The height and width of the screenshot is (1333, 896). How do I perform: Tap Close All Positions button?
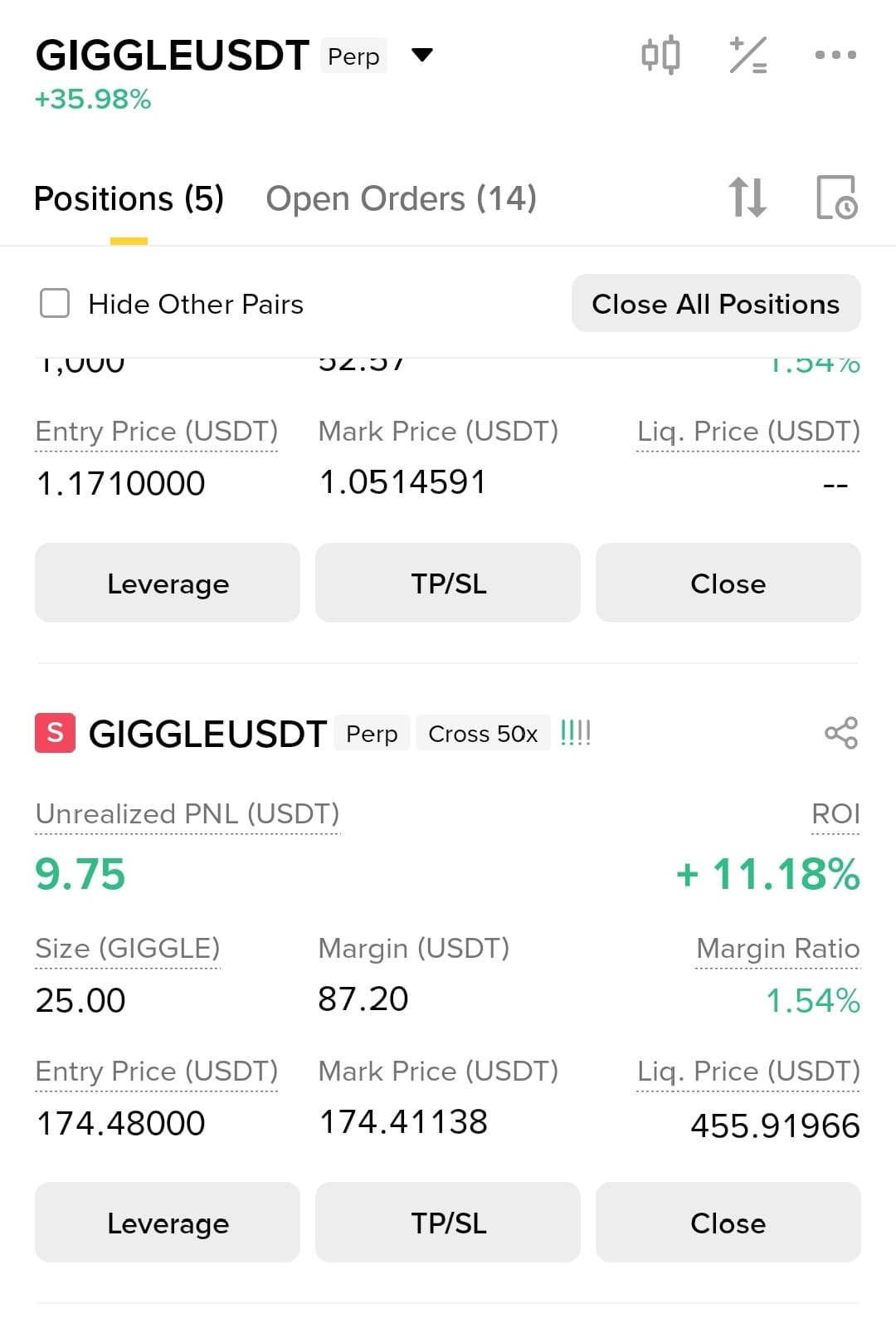coord(716,304)
